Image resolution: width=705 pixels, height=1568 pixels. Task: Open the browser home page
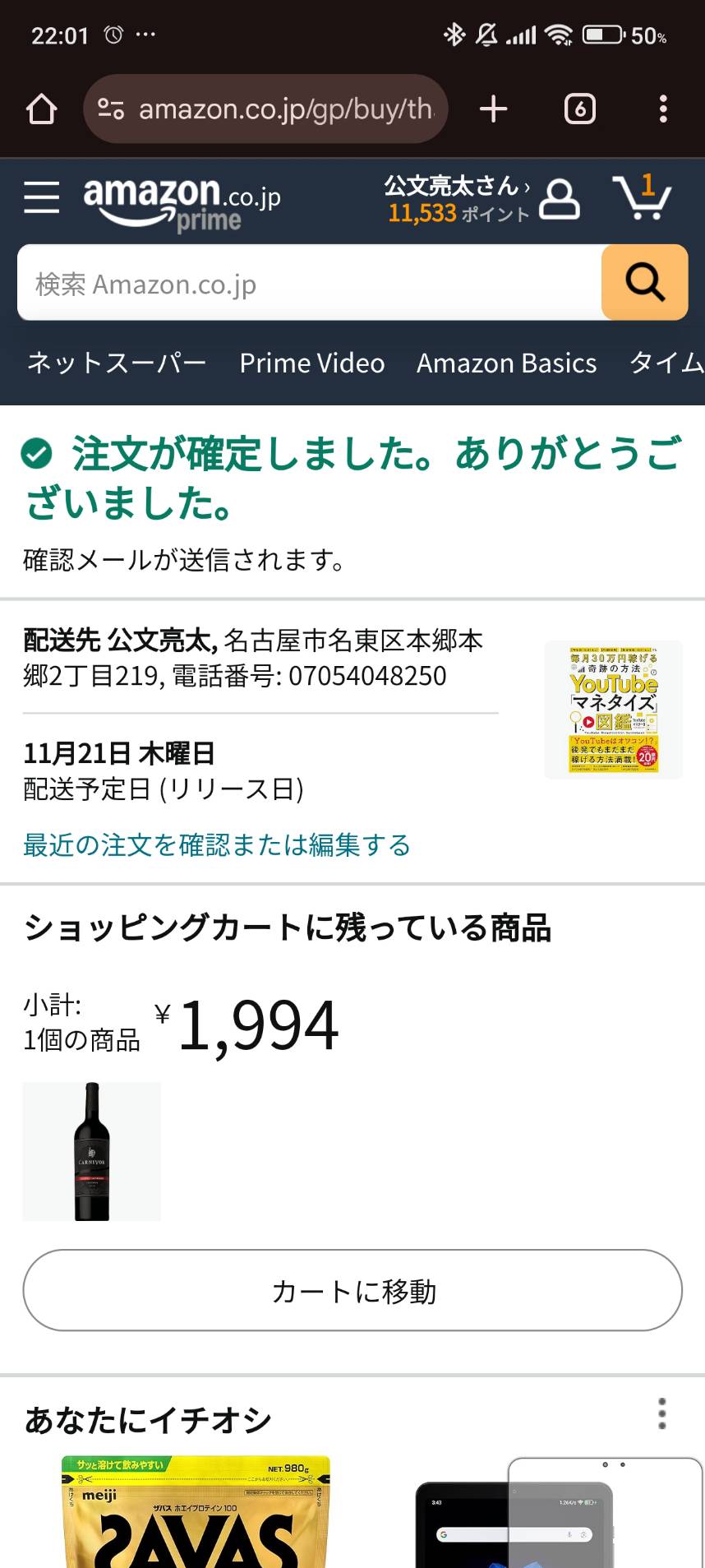[x=42, y=109]
